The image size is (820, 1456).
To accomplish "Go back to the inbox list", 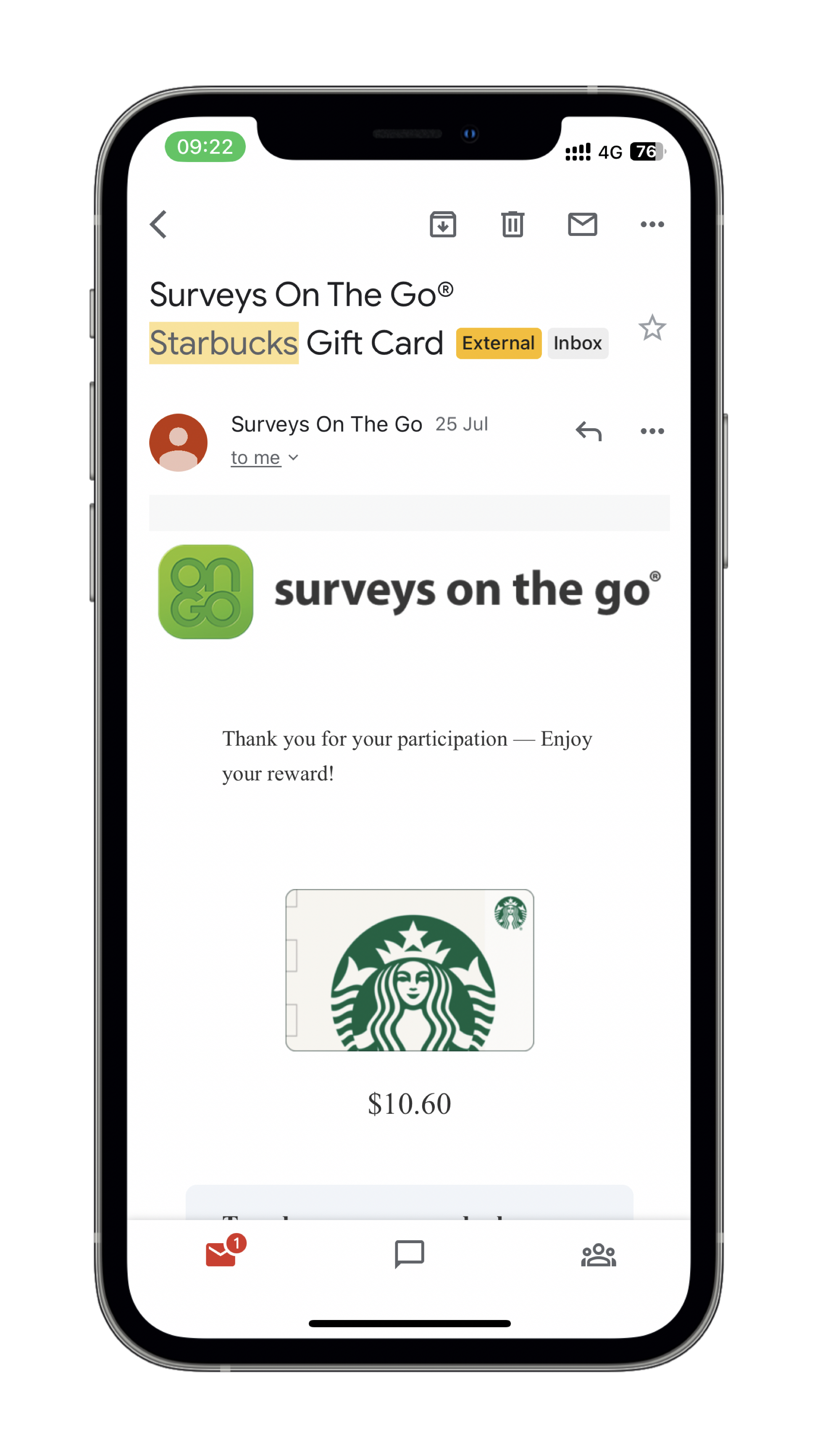I will pyautogui.click(x=159, y=224).
